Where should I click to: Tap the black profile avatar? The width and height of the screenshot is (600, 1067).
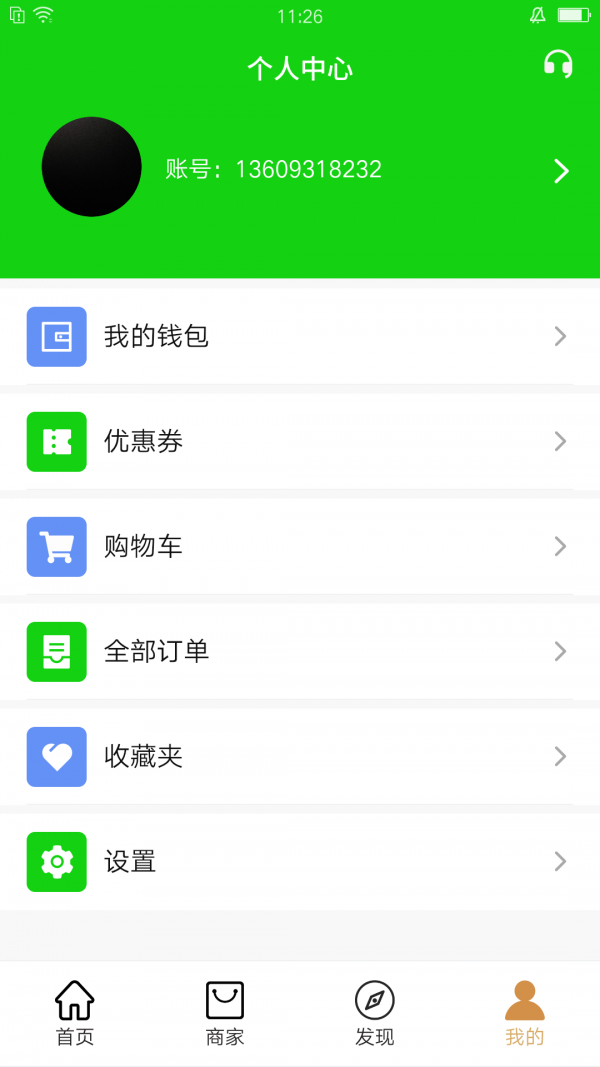point(92,167)
